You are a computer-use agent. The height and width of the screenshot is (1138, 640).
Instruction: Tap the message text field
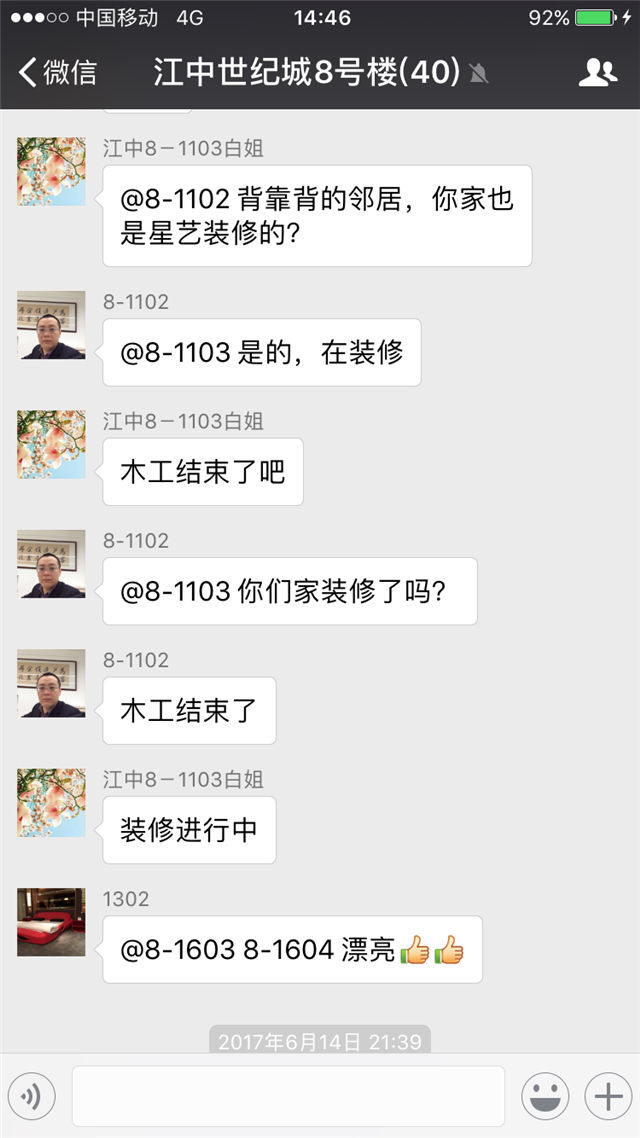tap(288, 1097)
